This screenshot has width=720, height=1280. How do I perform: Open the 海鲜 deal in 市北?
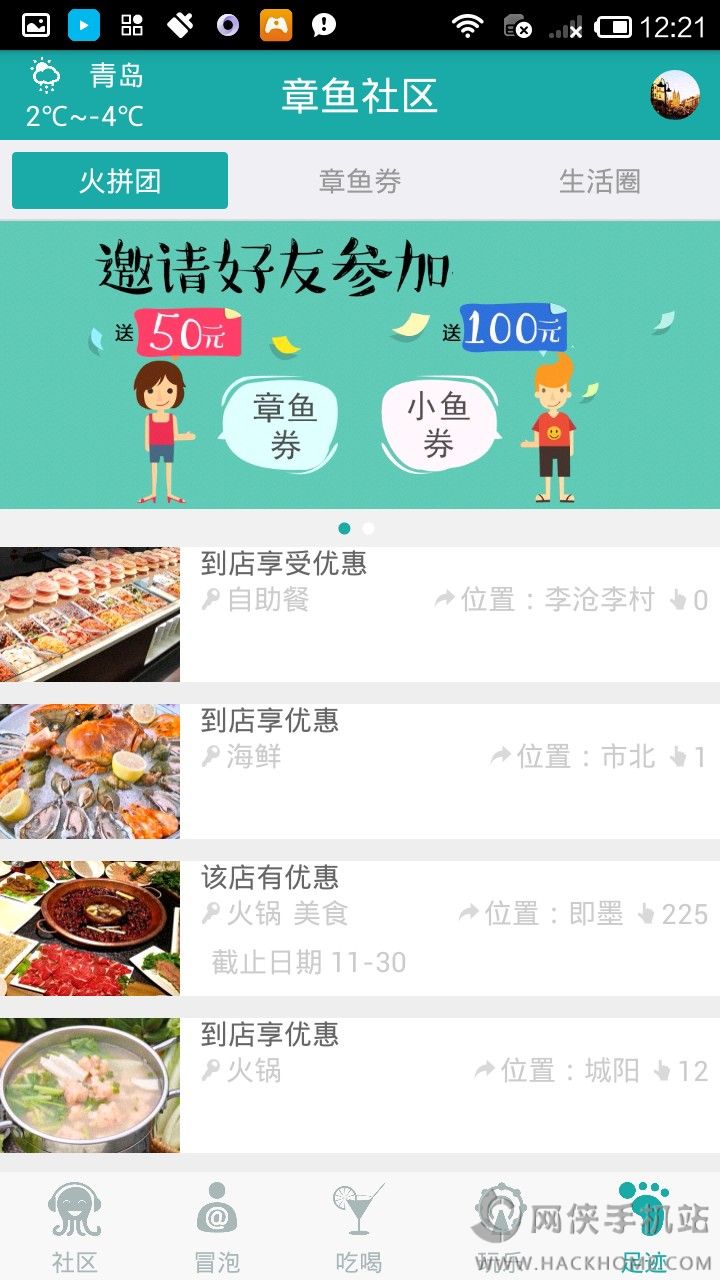(360, 770)
